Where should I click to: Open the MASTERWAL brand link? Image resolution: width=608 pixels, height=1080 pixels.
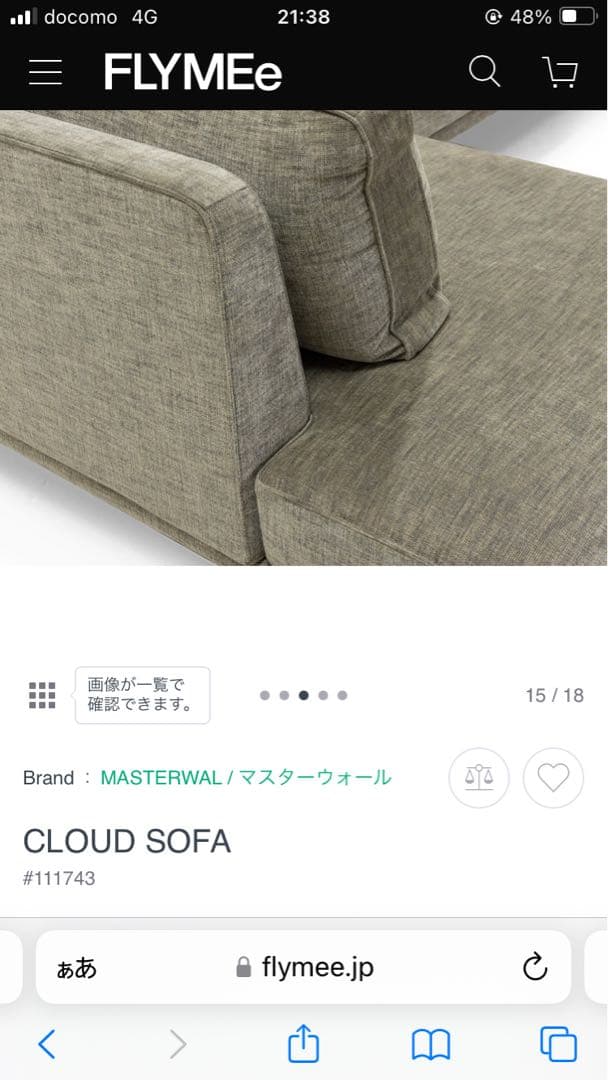(246, 777)
